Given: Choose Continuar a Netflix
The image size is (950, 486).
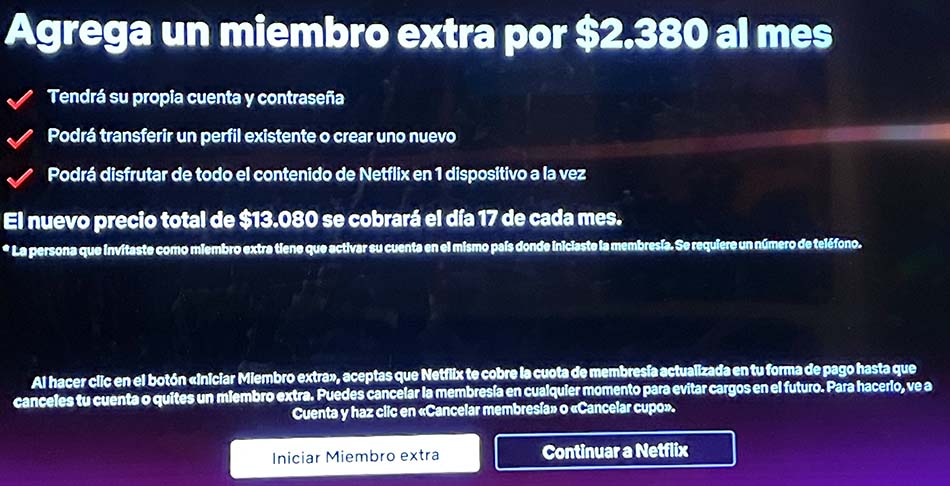Looking at the screenshot, I should tap(615, 451).
